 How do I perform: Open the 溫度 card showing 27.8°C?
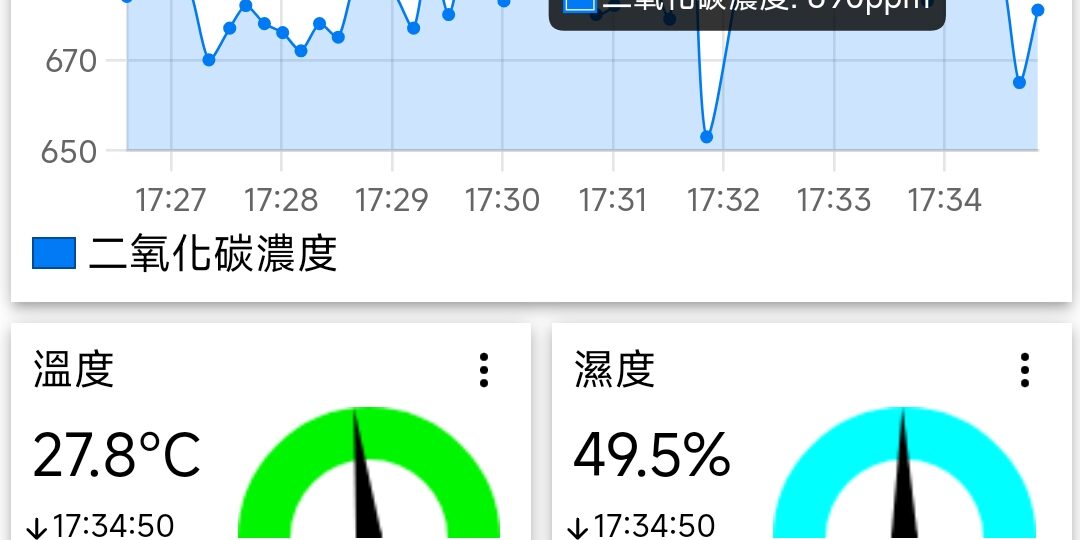tap(117, 454)
